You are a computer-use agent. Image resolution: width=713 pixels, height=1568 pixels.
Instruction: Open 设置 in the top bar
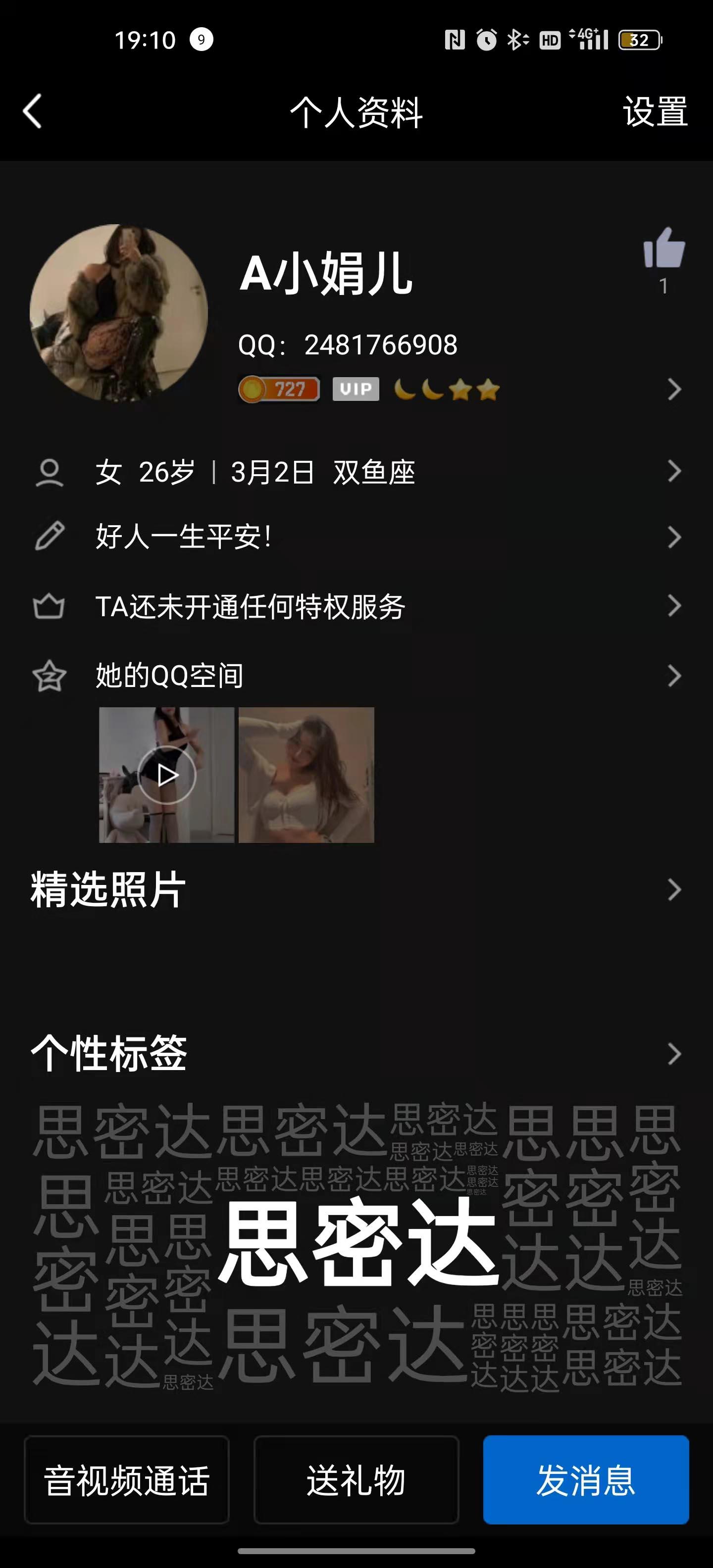point(655,111)
